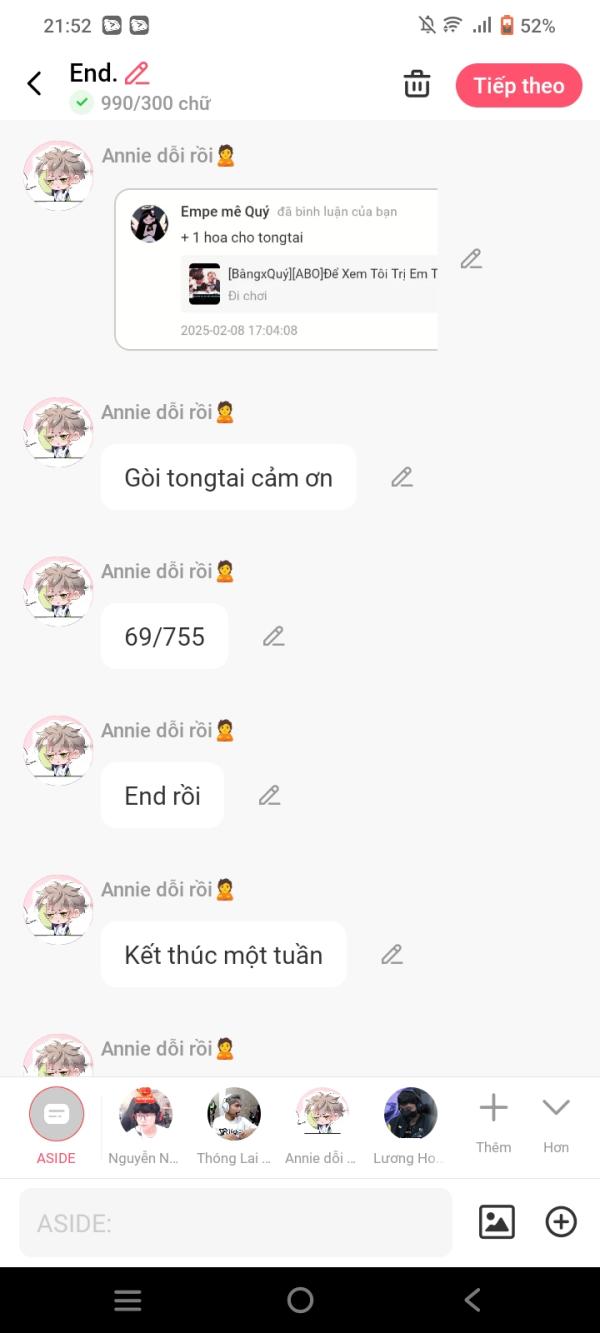Open the circled plus options
Viewport: 600px width, 1333px height.
point(561,1222)
